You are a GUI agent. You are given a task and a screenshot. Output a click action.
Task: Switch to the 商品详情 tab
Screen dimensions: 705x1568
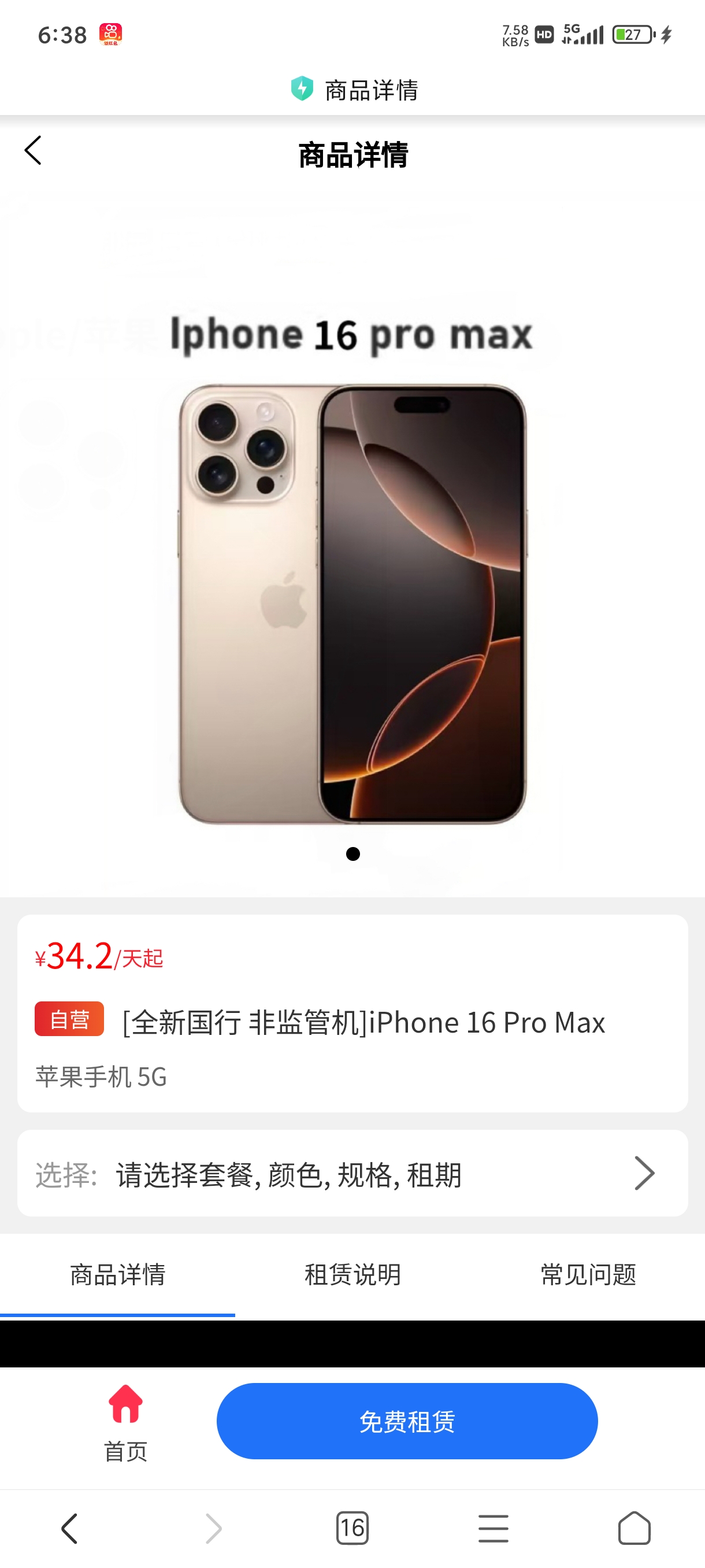(117, 1275)
